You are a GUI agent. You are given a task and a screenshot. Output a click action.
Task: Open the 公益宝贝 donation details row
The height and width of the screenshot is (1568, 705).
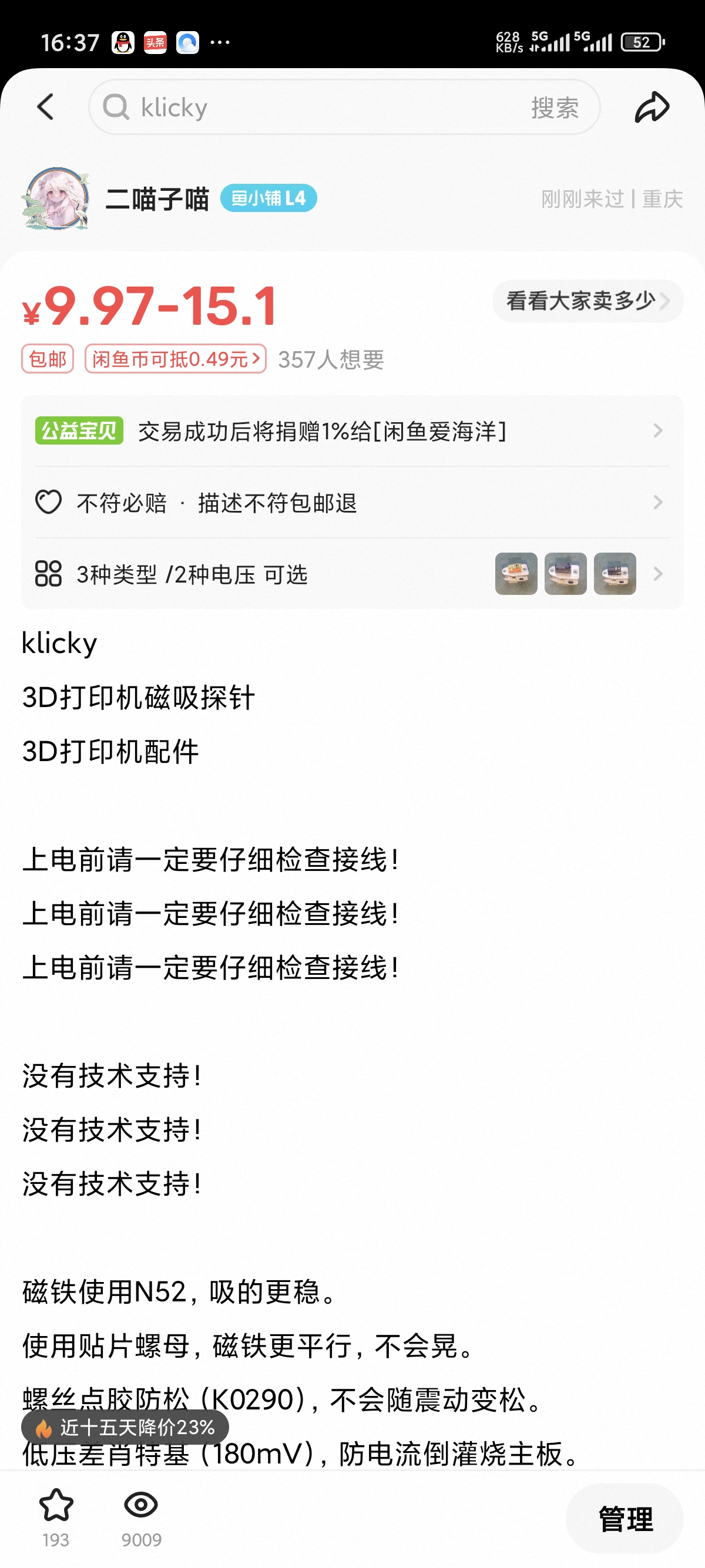[352, 431]
